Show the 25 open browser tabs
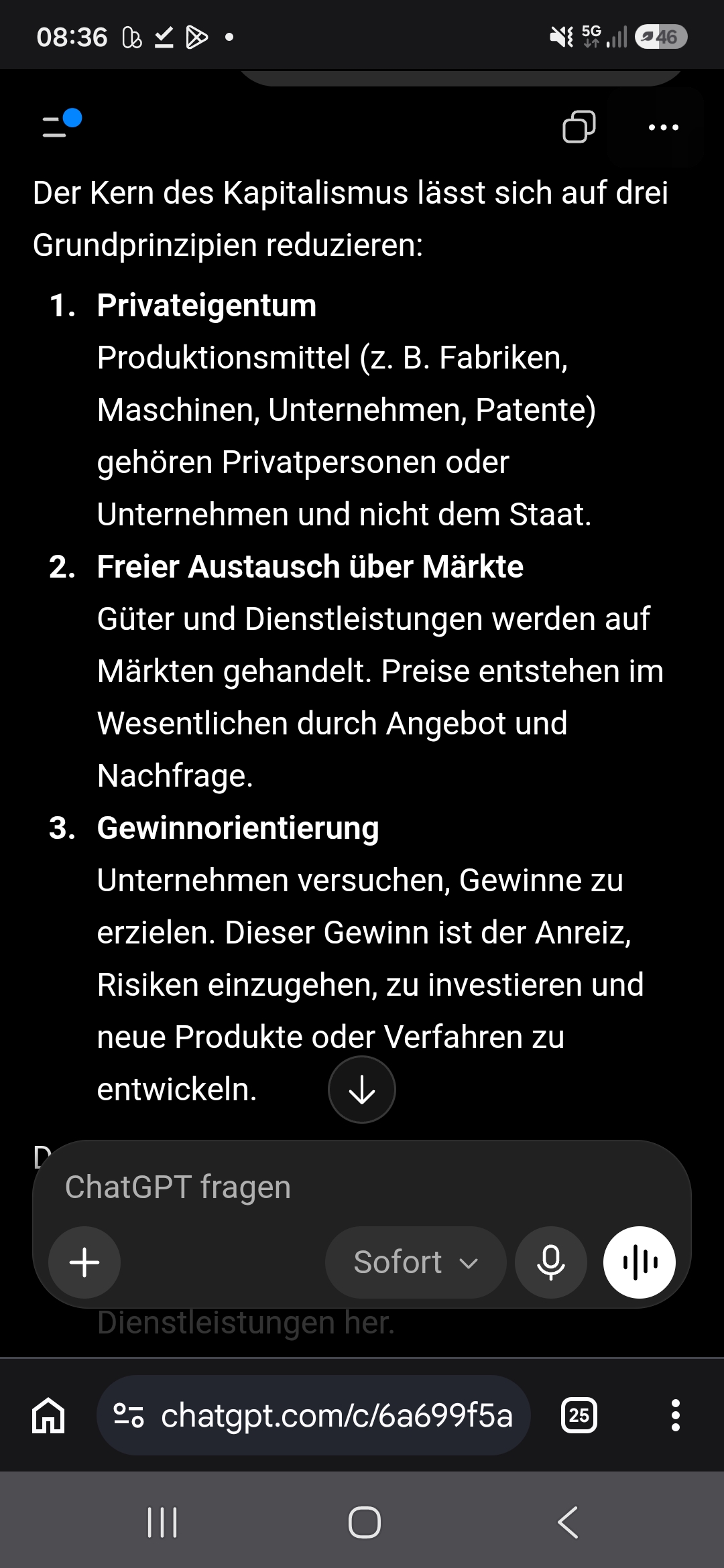This screenshot has height=1568, width=724. [x=579, y=1415]
